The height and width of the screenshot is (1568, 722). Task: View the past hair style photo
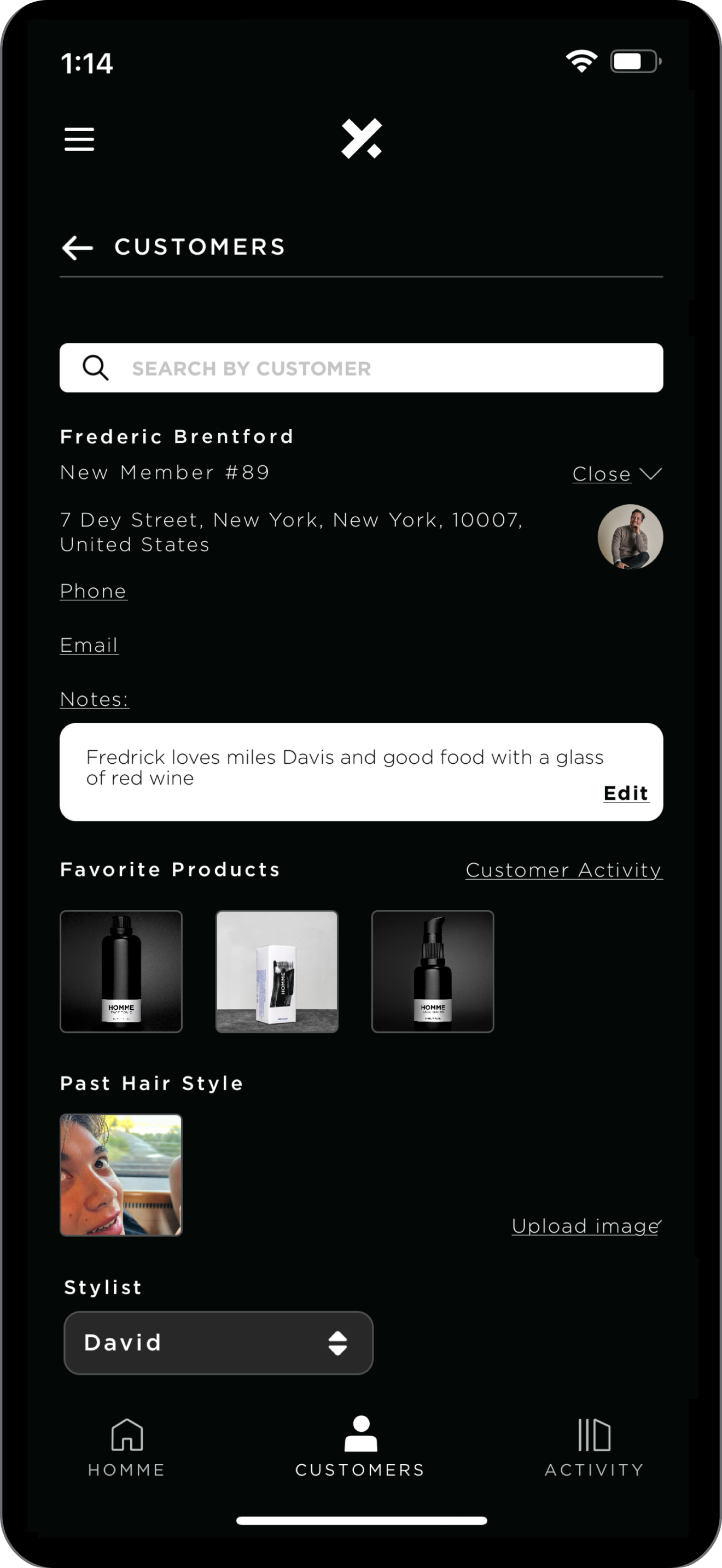121,1174
